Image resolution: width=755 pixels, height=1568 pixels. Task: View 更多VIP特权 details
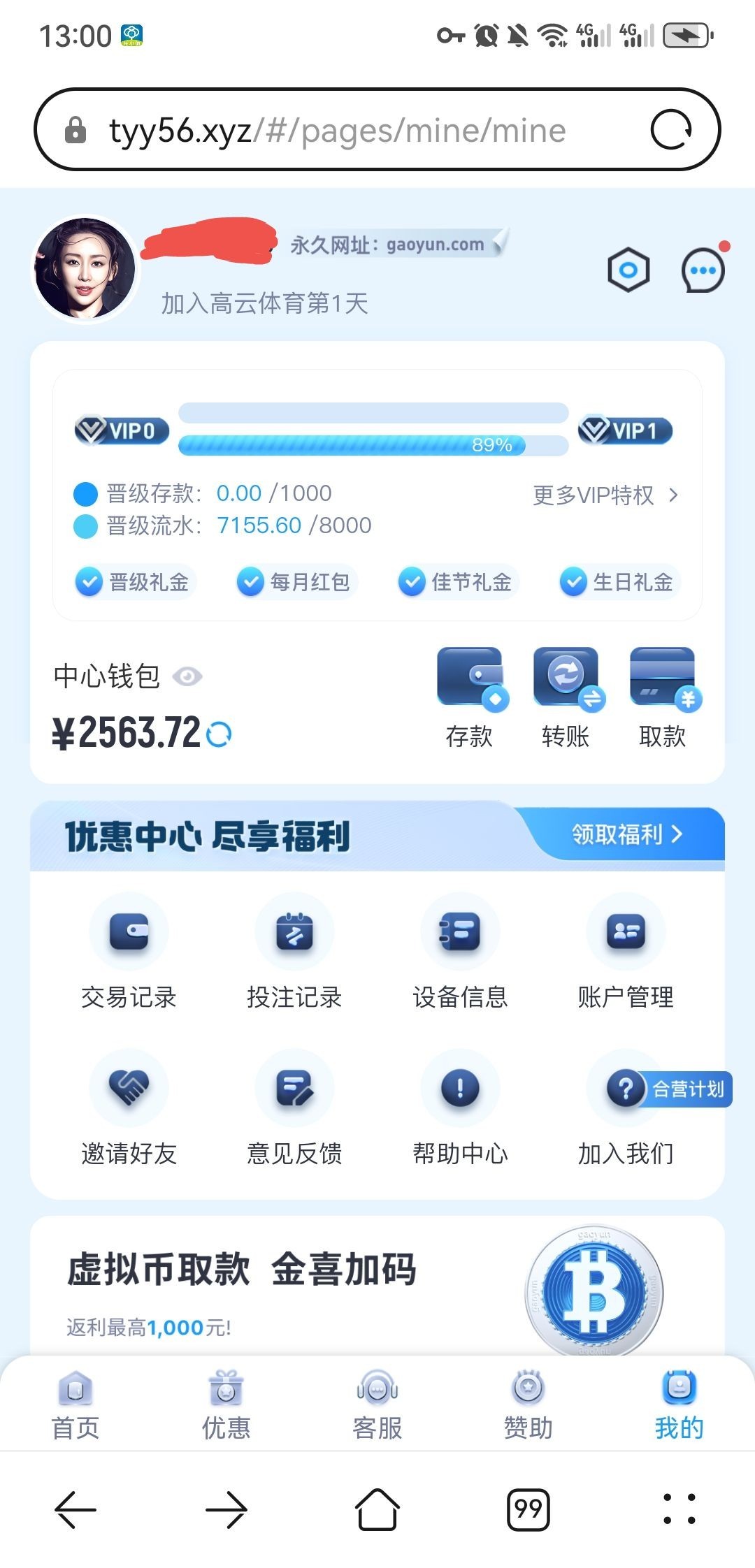pos(605,495)
